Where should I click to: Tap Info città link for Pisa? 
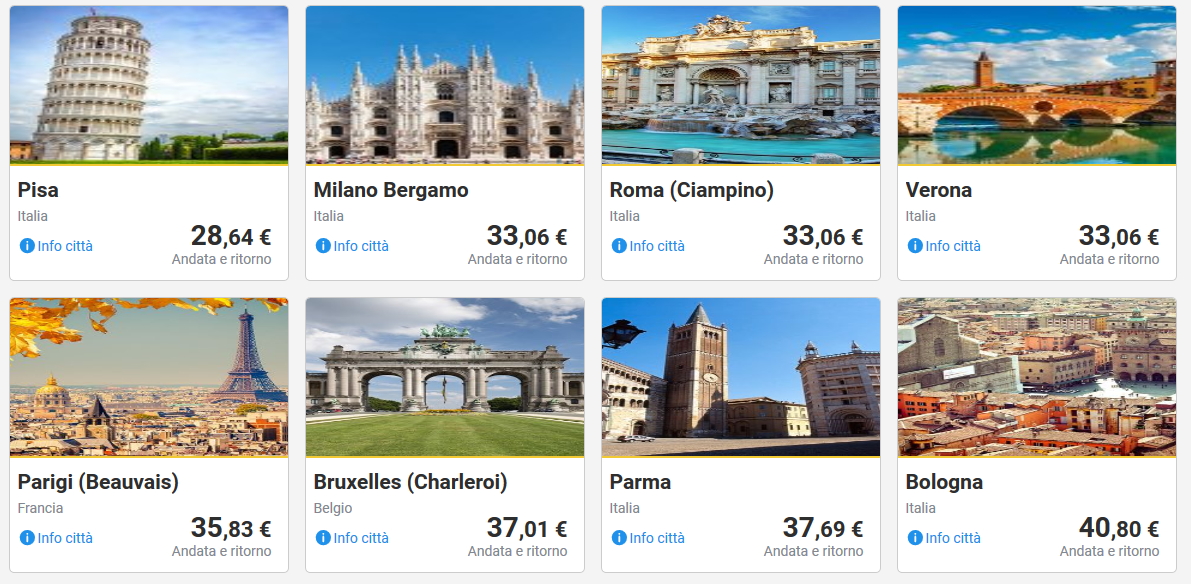tap(64, 246)
